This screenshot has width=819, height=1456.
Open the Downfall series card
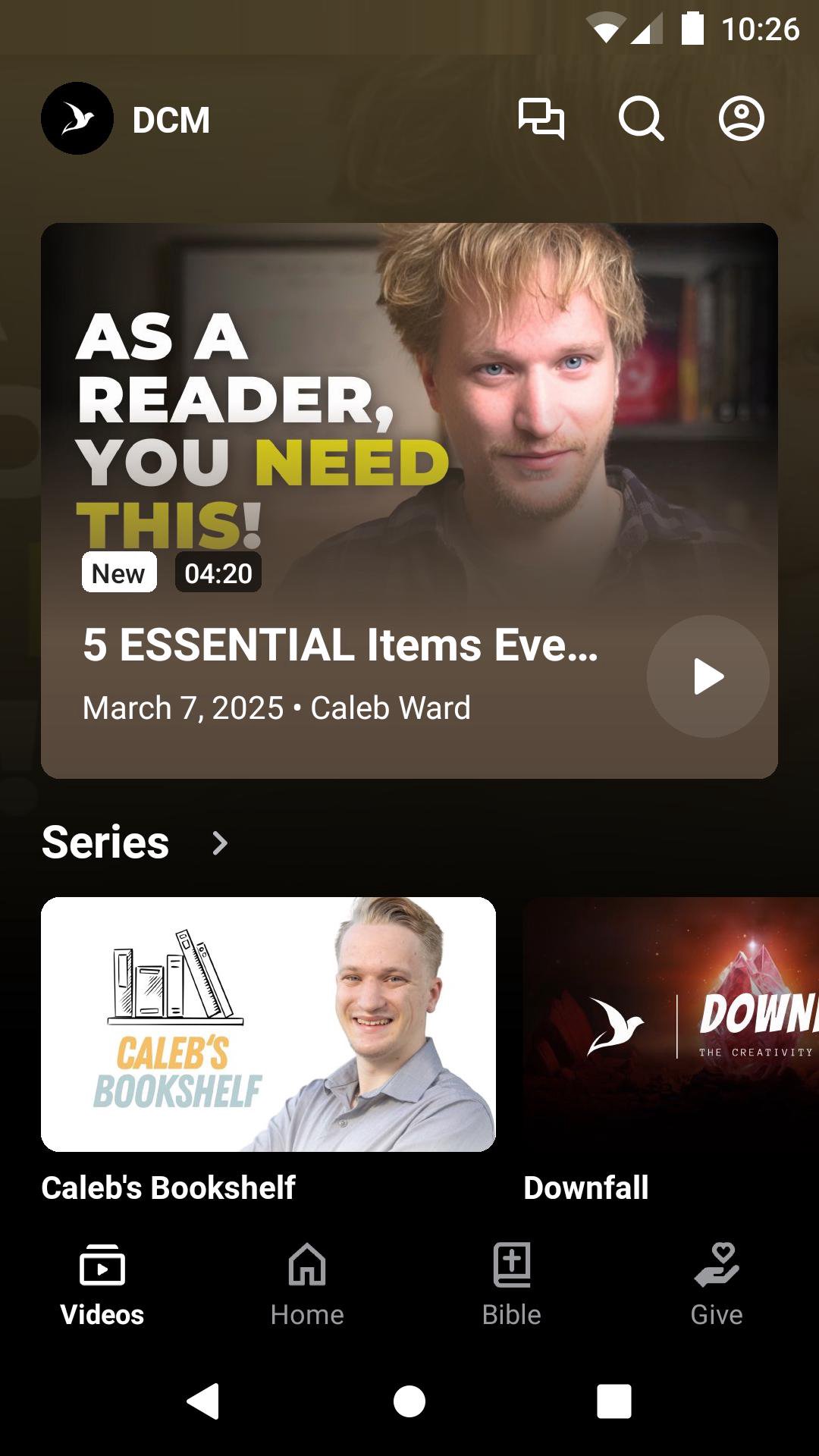670,1024
